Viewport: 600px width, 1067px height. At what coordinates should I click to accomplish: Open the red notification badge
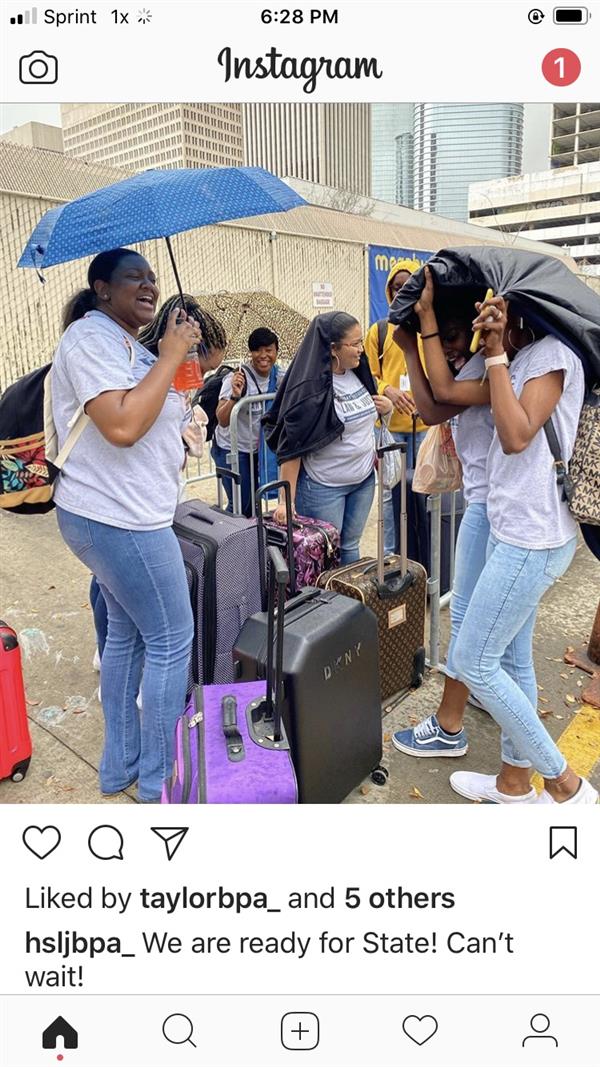[x=560, y=67]
